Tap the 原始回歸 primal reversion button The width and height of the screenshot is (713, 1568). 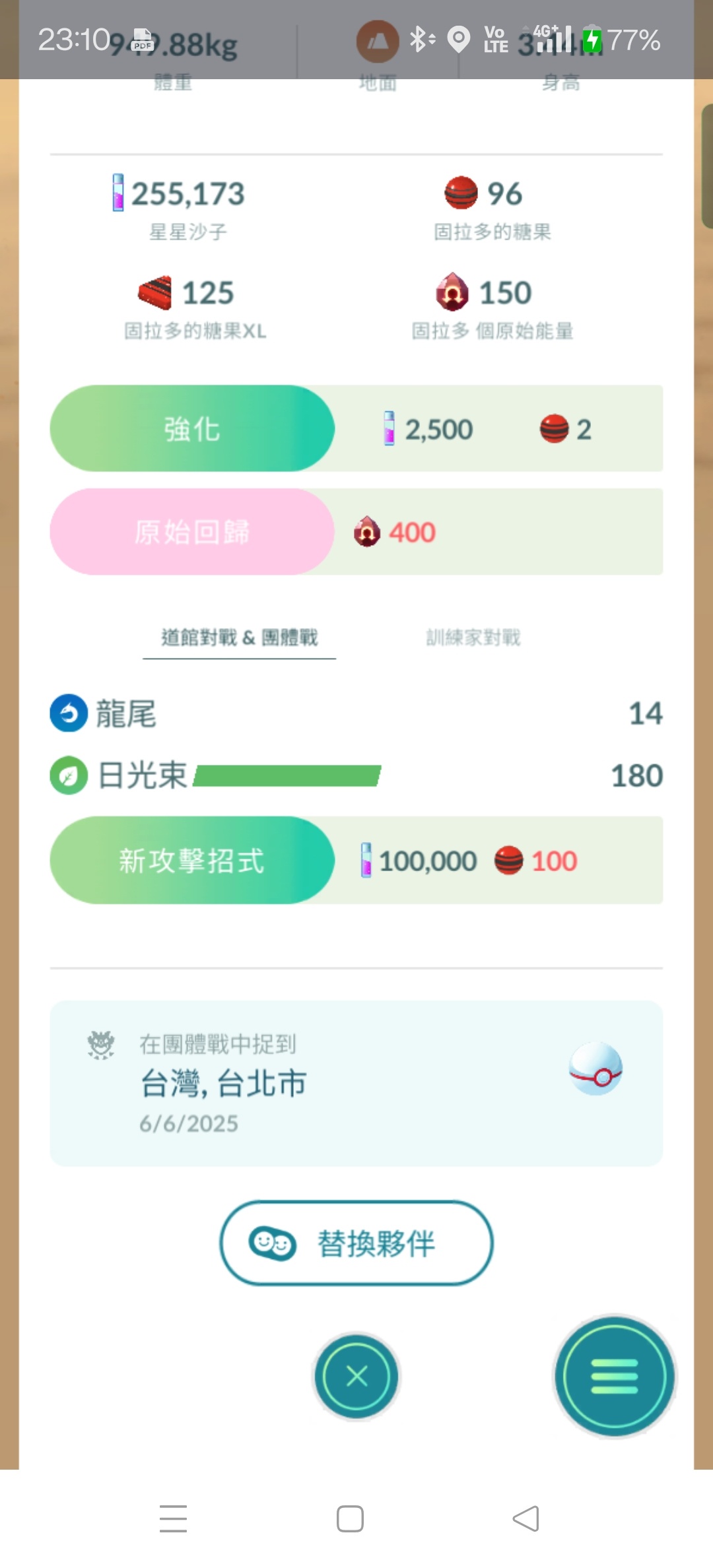(x=192, y=532)
